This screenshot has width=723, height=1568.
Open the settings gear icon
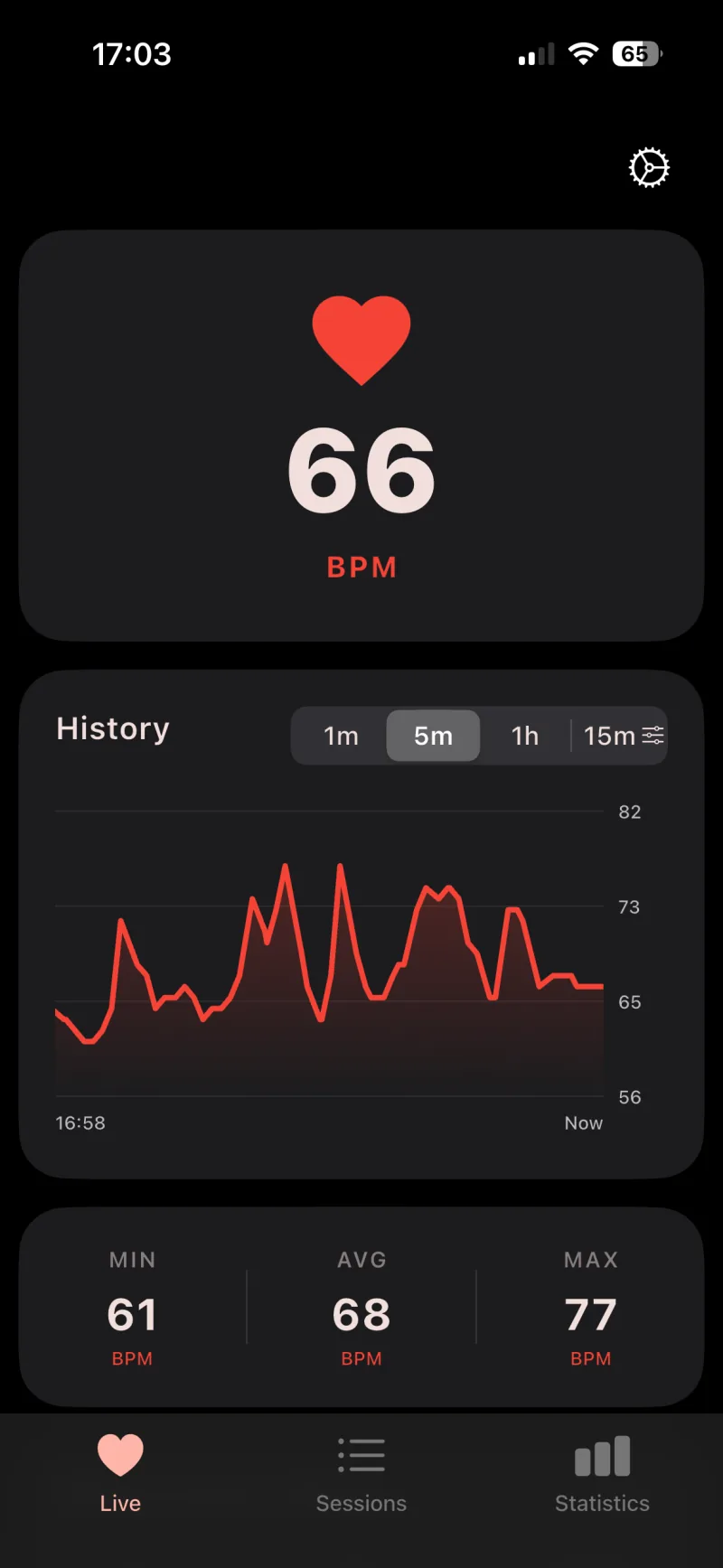point(649,168)
